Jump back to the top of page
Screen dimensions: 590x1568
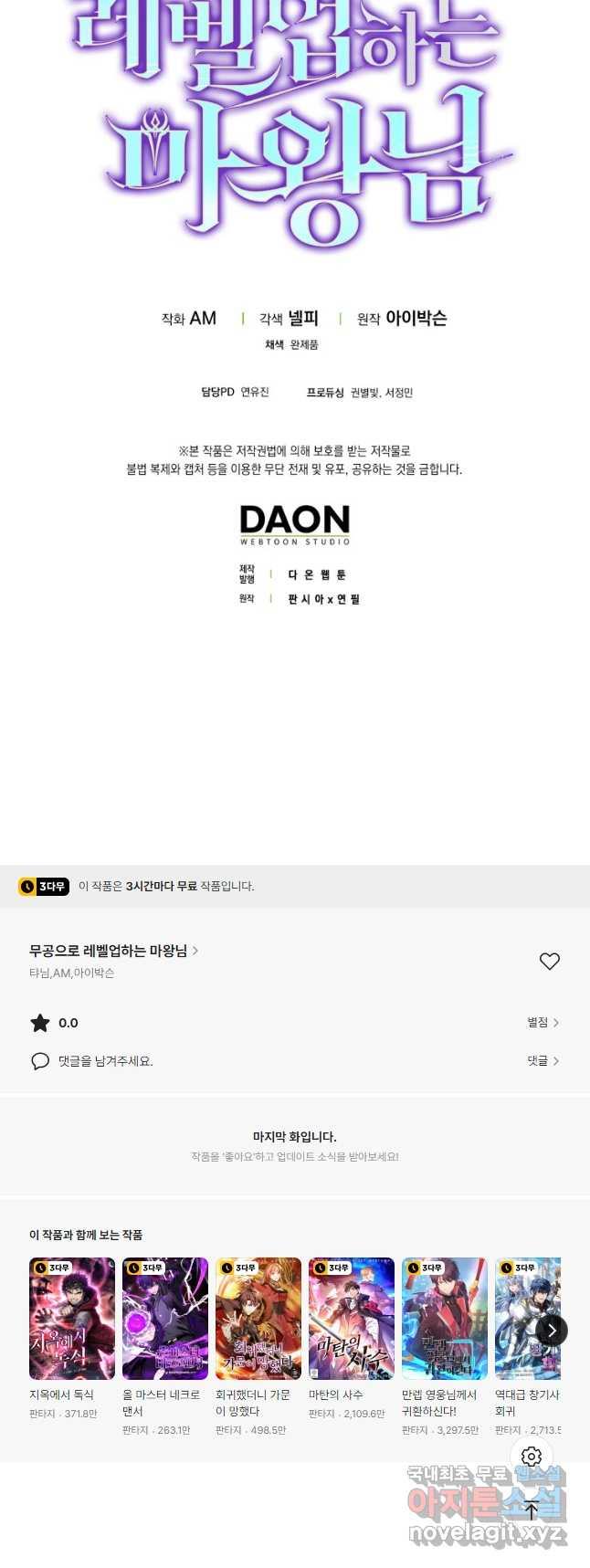(x=532, y=1510)
